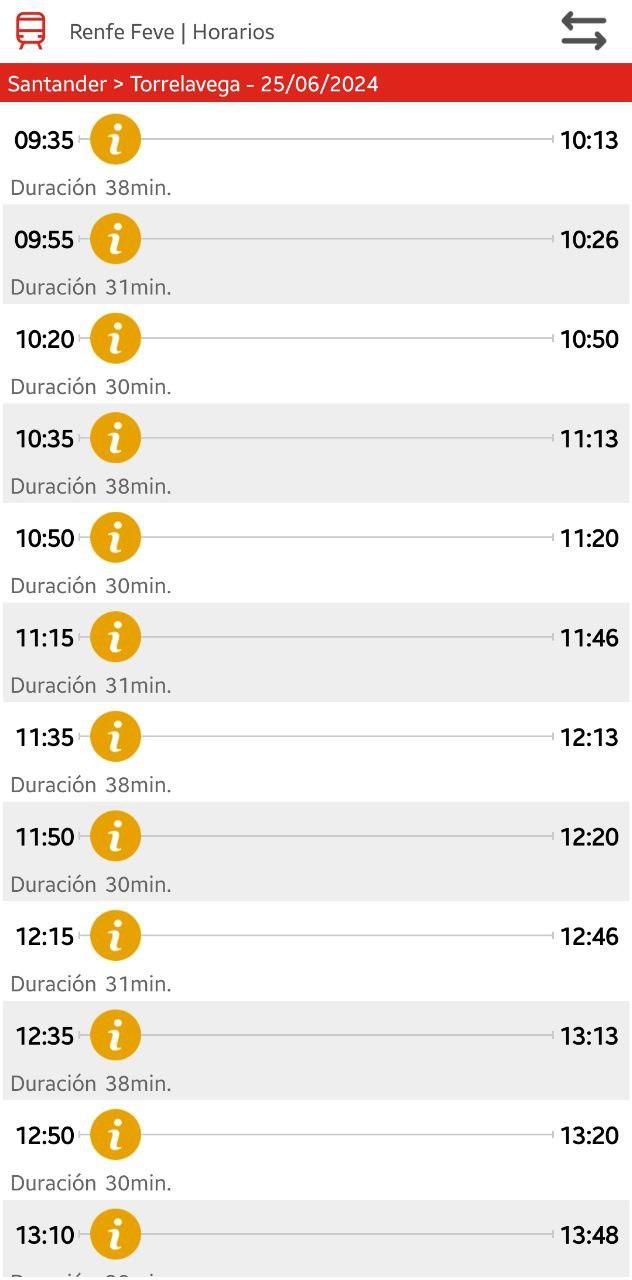
Task: Check info on the 11:15 departure
Action: pos(115,637)
